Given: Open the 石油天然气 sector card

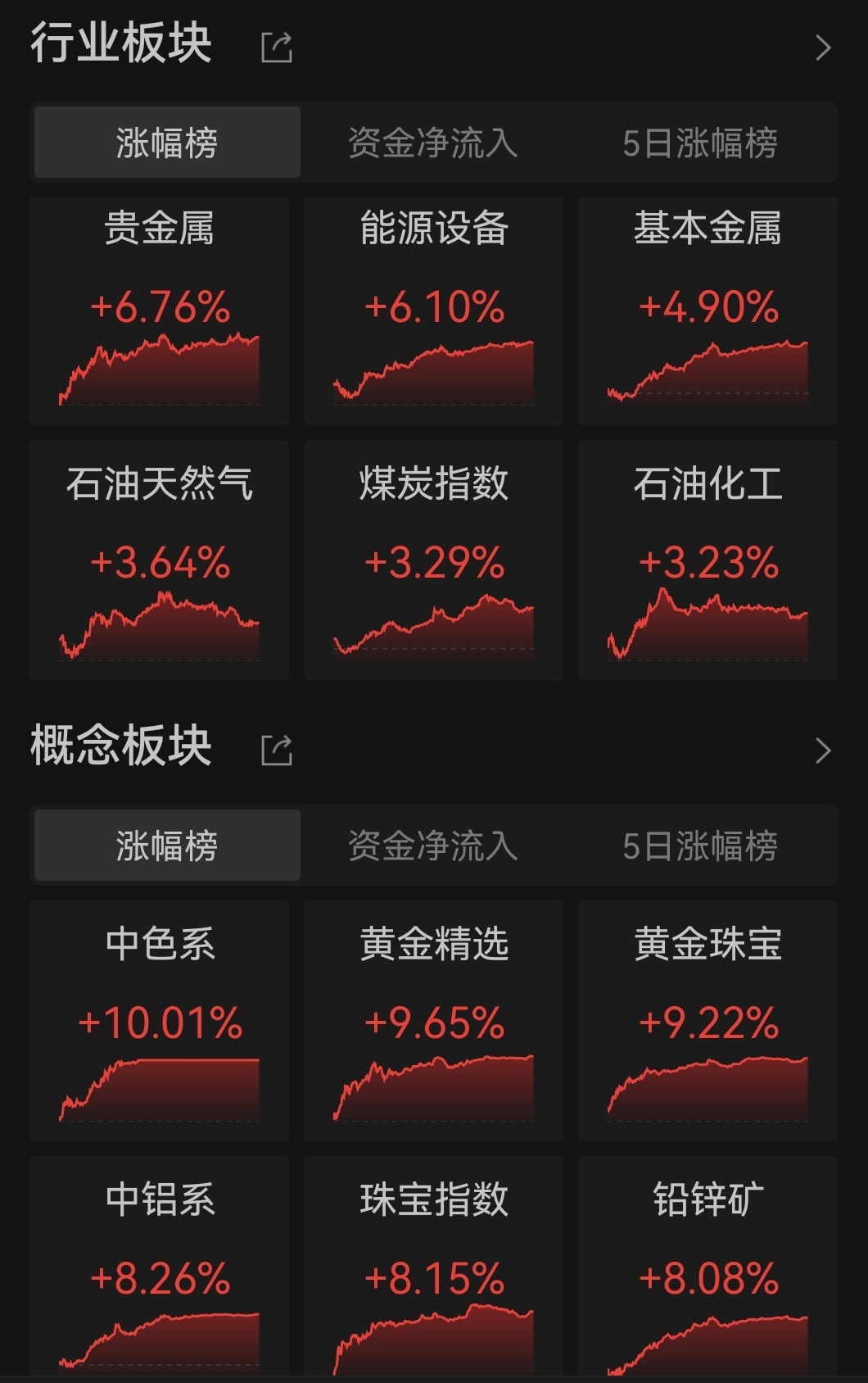Looking at the screenshot, I should (x=160, y=560).
